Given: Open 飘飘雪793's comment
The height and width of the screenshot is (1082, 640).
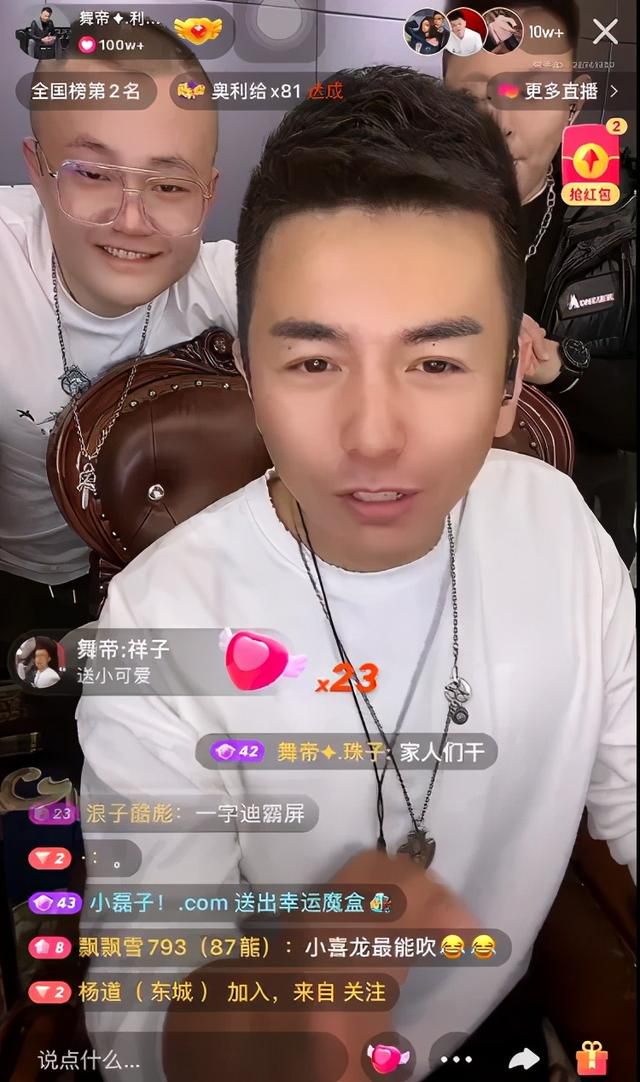Looking at the screenshot, I should point(269,947).
